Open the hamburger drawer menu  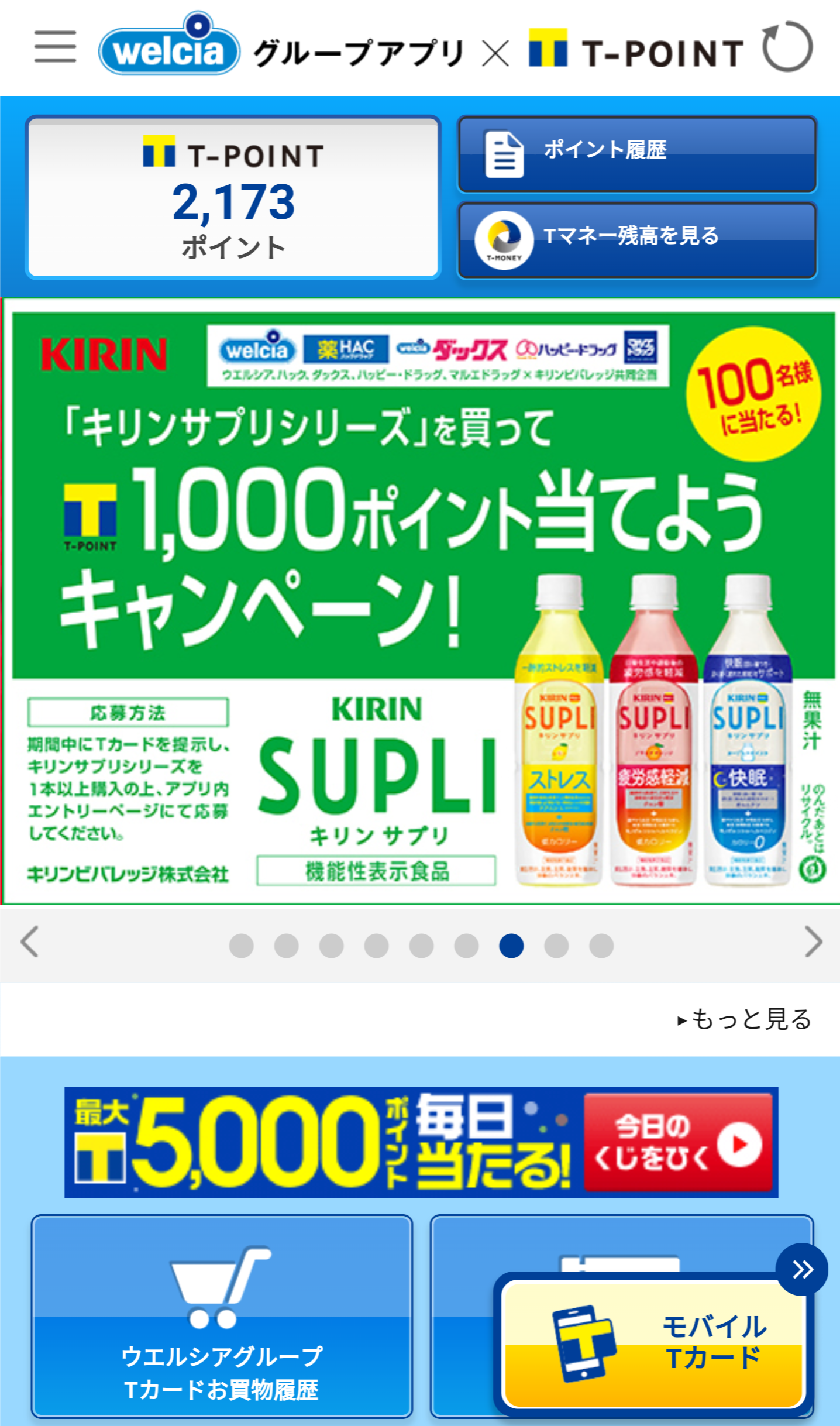coord(55,47)
